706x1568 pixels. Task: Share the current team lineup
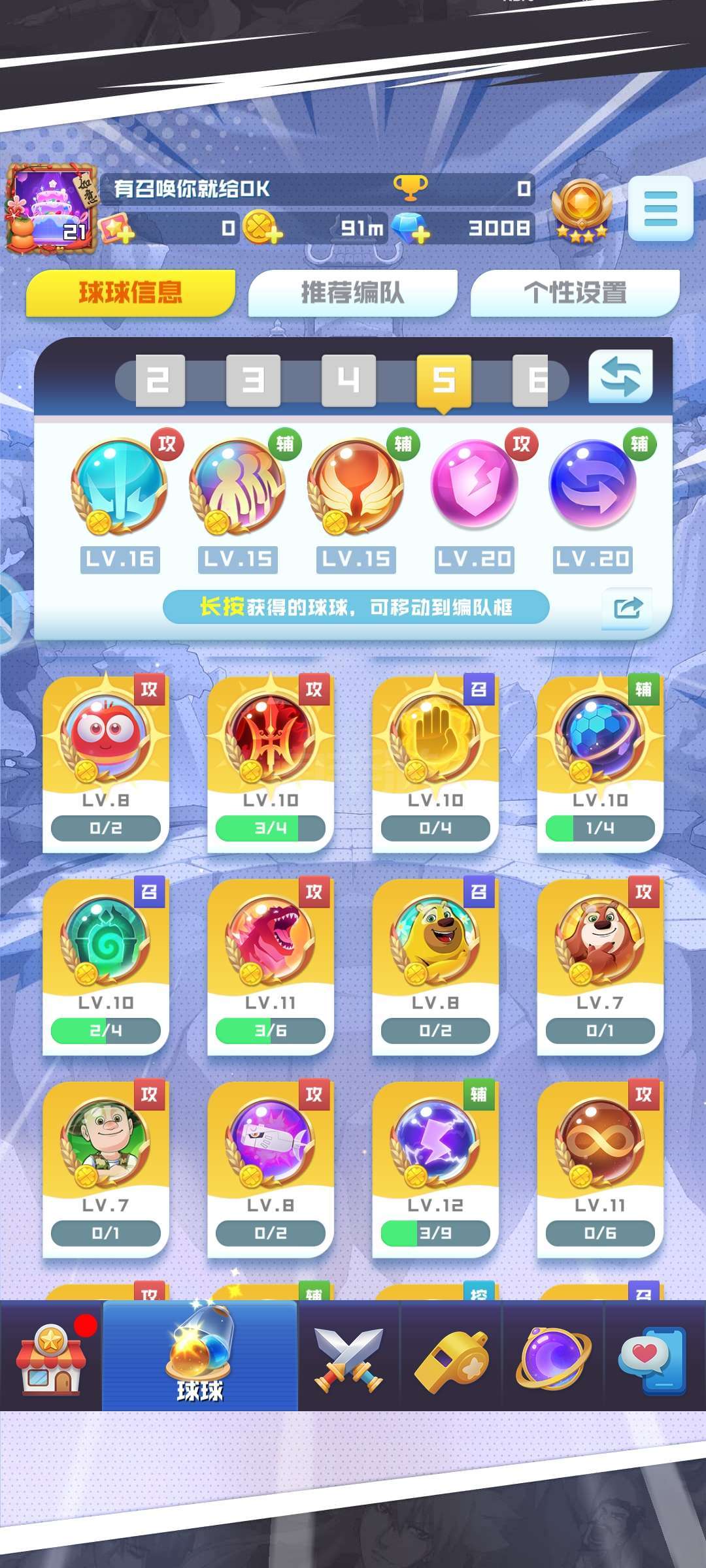click(627, 609)
